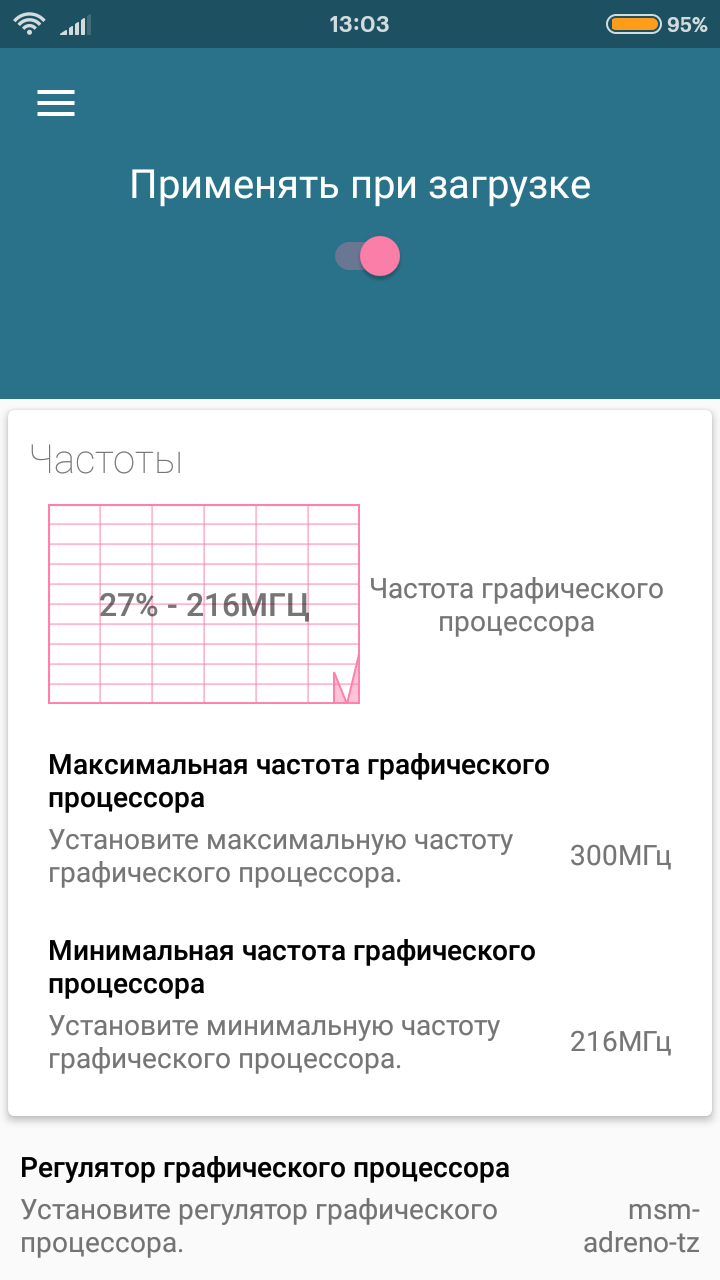Disable the Применять при загрузке switch

[367, 256]
